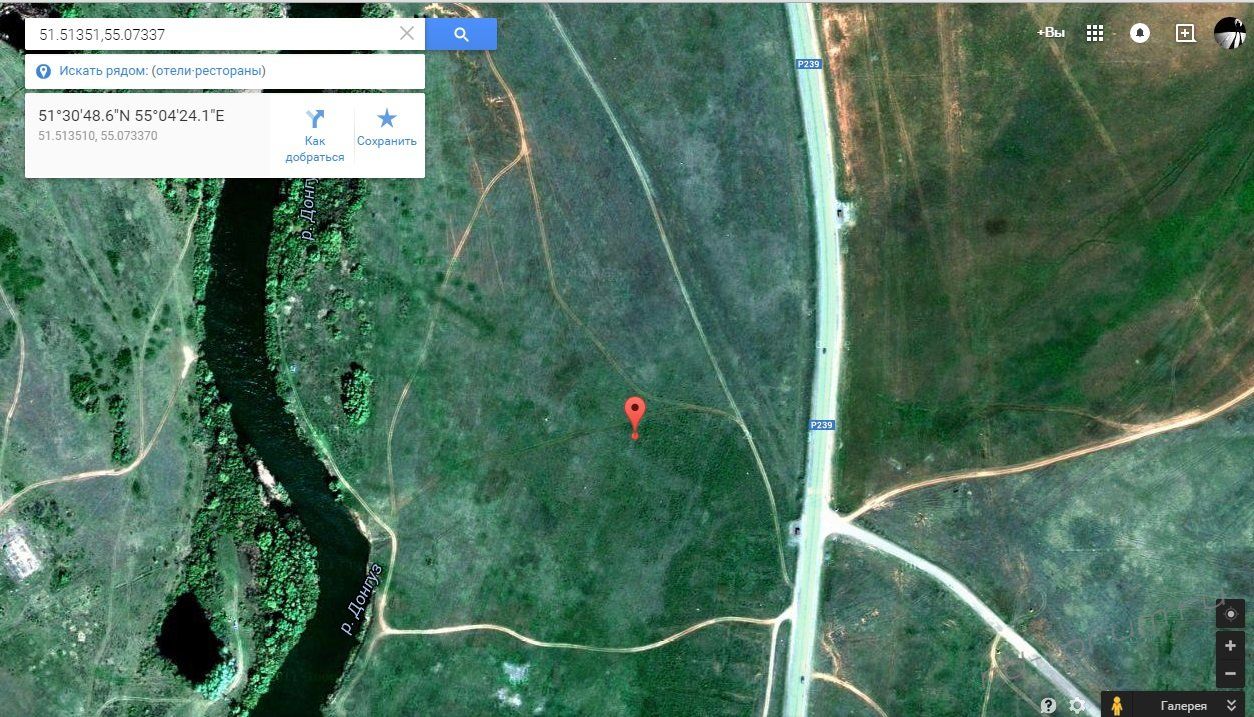Save the location with 'Сохранить' star
The image size is (1254, 717).
pos(386,128)
